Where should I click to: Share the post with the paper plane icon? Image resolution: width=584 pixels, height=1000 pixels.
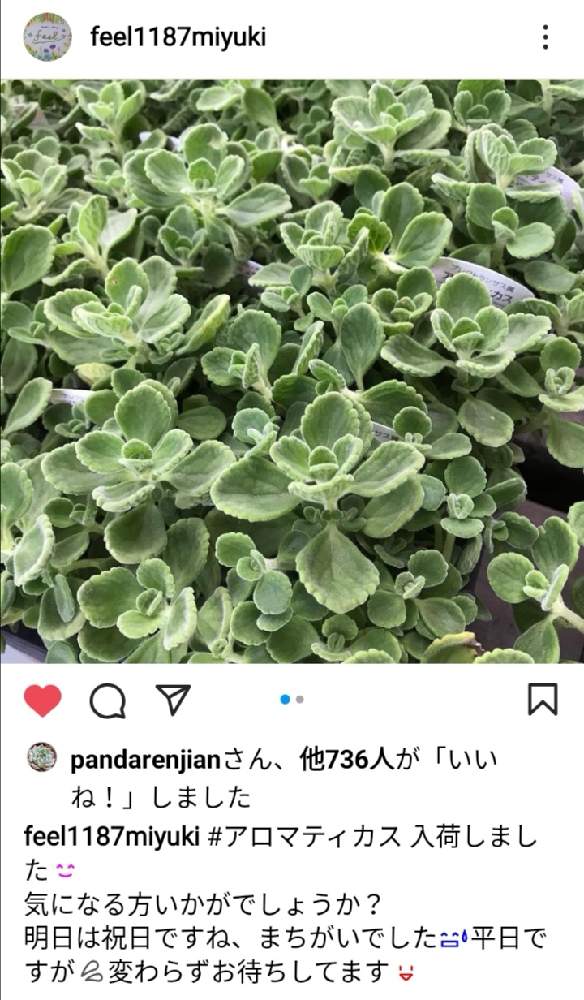pyautogui.click(x=173, y=700)
